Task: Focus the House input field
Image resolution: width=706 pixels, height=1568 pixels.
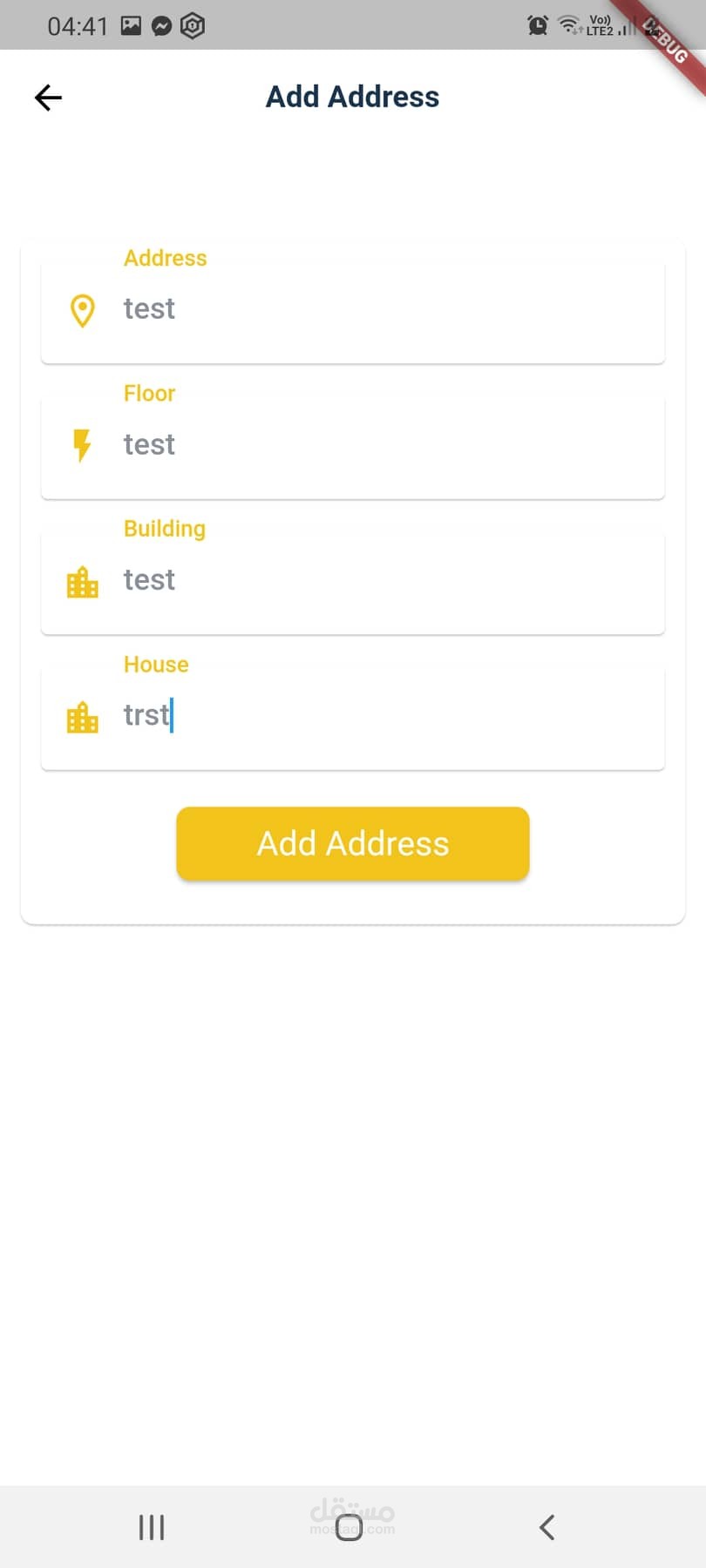Action: 352,717
